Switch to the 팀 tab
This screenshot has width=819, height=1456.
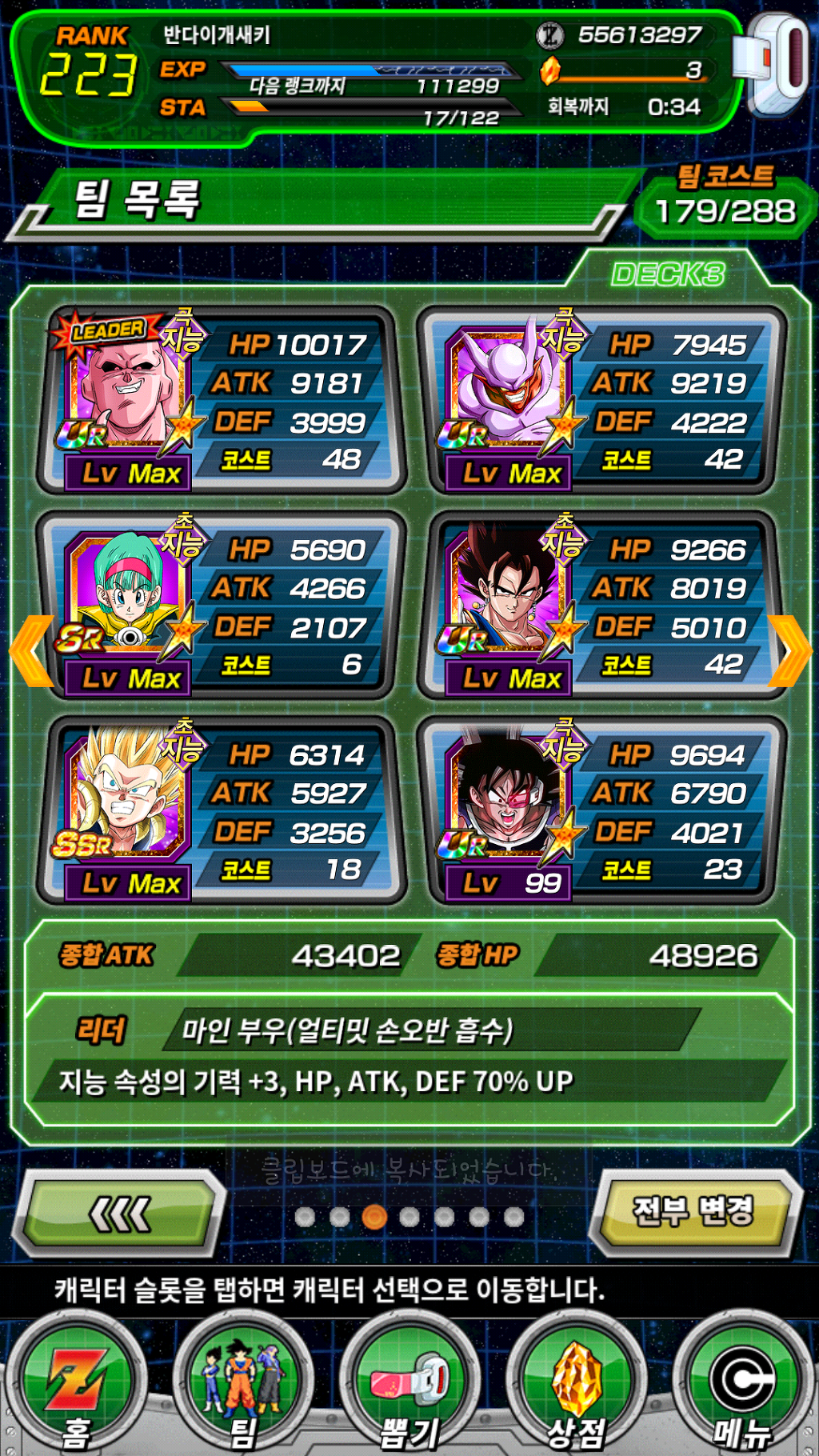point(242,1388)
